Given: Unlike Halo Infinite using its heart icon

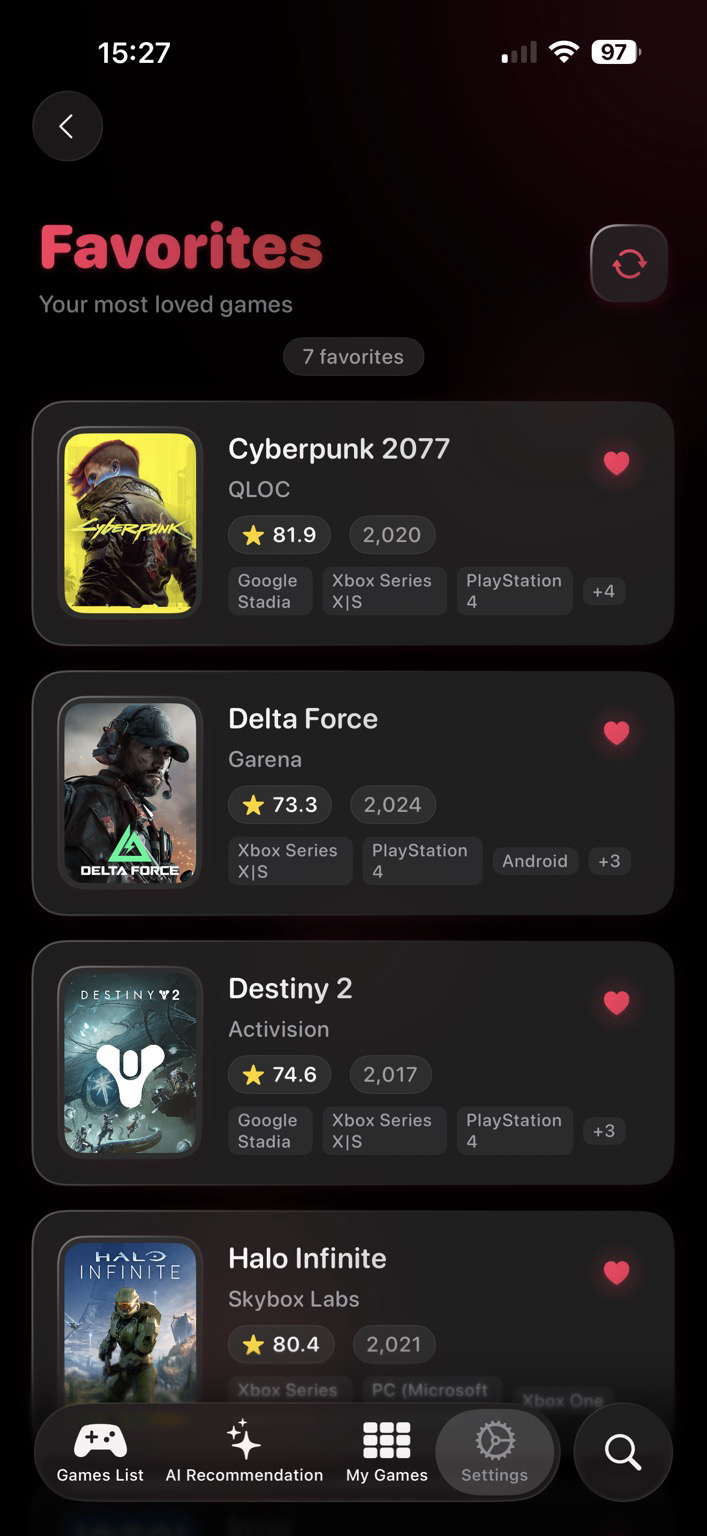Looking at the screenshot, I should point(616,1273).
